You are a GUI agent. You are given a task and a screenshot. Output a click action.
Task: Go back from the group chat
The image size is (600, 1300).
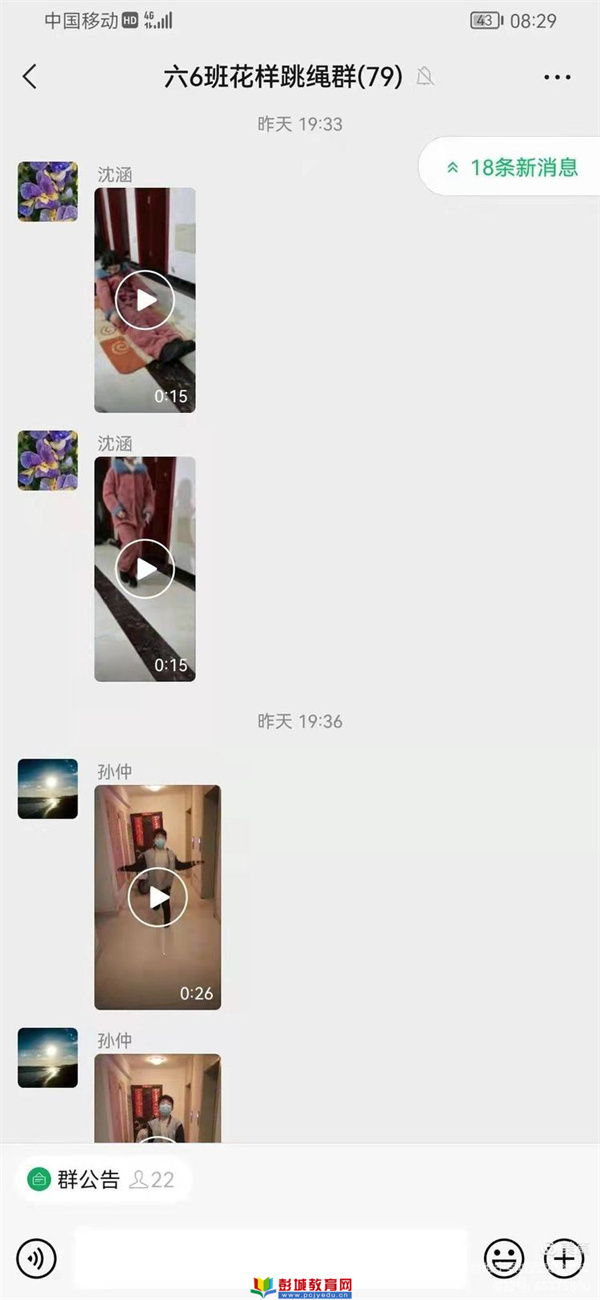click(x=30, y=76)
